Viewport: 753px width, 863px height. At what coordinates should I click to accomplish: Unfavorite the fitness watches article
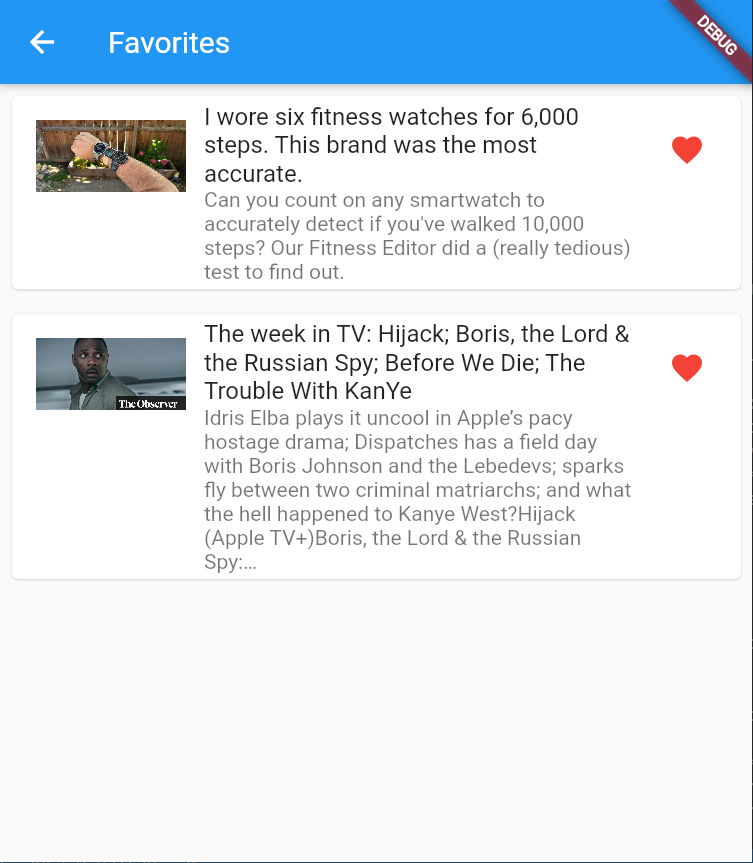686,150
